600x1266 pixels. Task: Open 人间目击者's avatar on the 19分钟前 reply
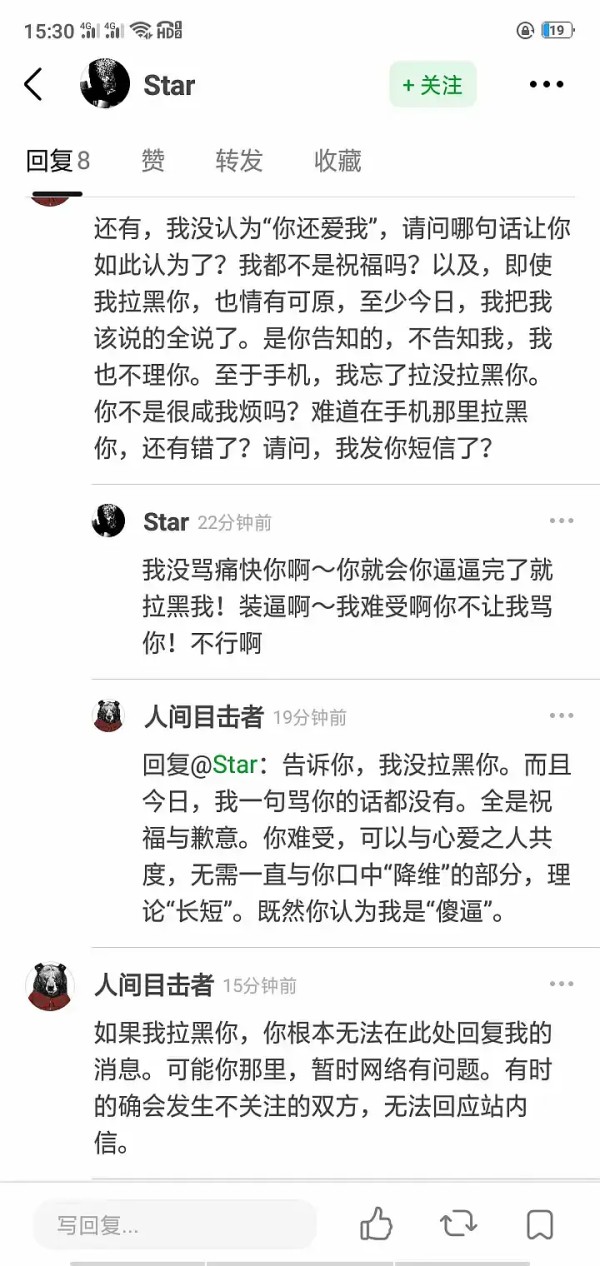click(109, 716)
